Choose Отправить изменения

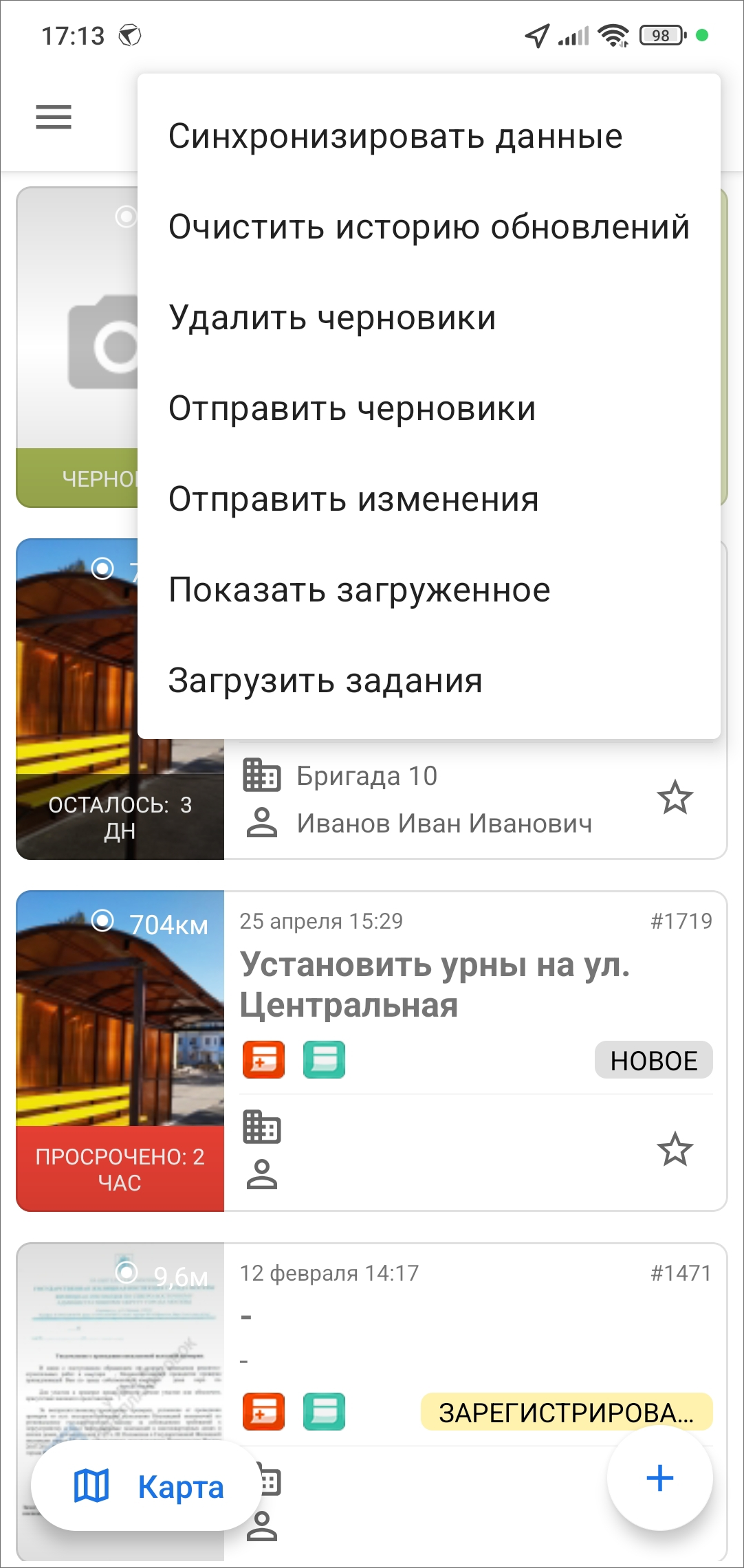(x=353, y=499)
